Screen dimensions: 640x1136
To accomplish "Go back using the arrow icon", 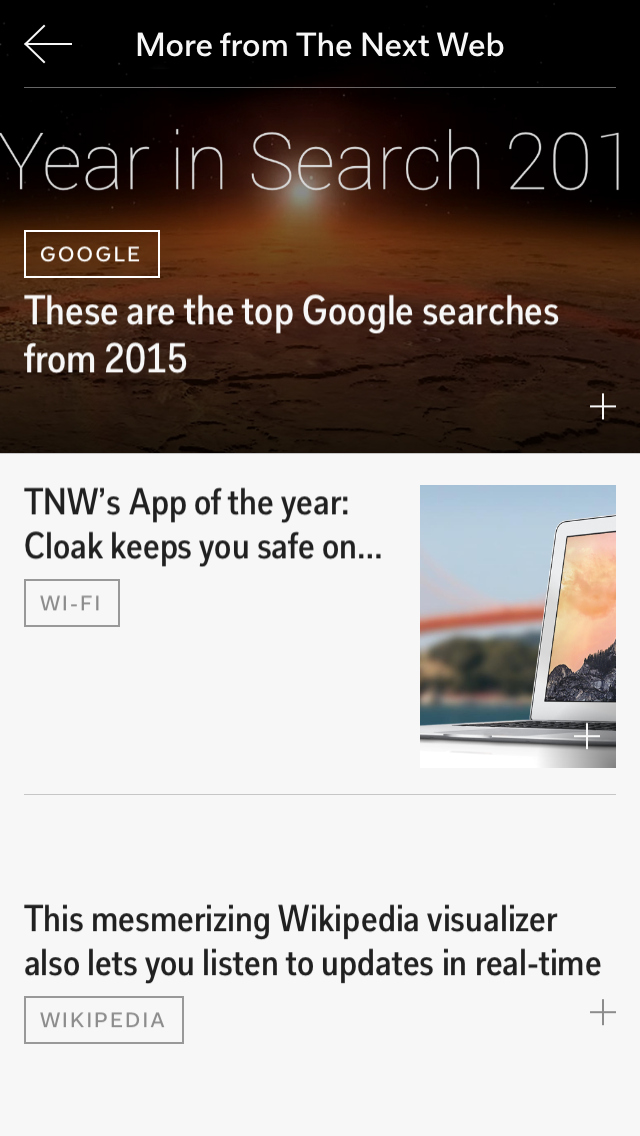I will point(48,44).
